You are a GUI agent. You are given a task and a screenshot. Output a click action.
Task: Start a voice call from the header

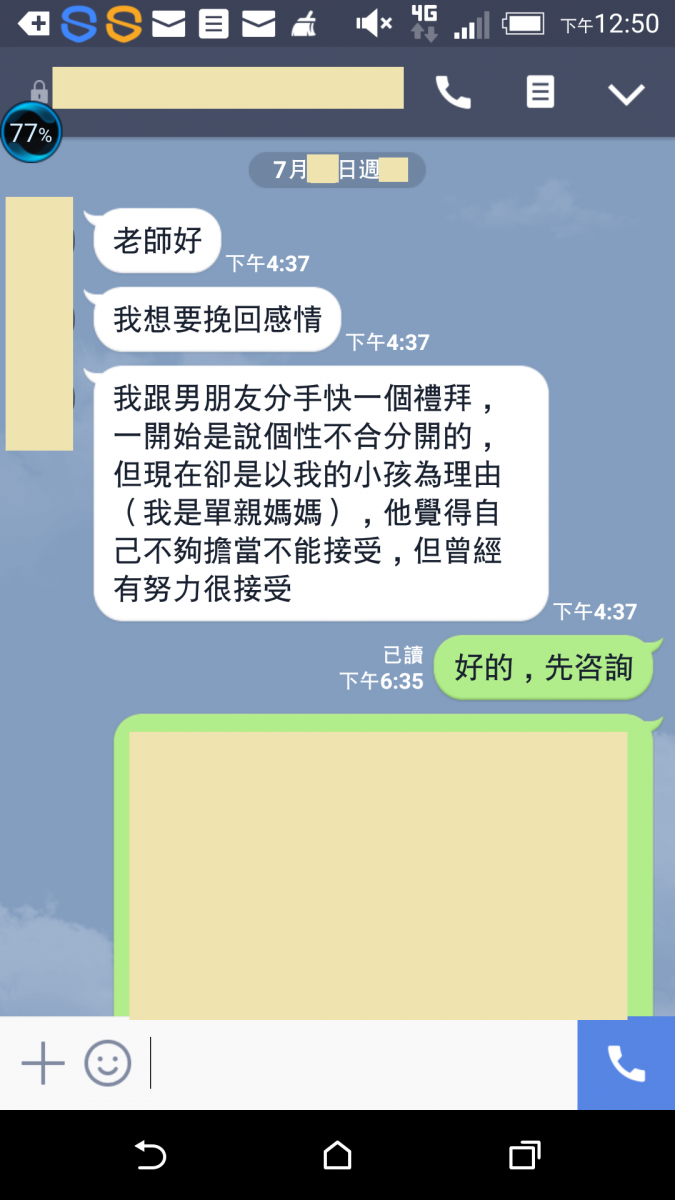click(x=453, y=93)
